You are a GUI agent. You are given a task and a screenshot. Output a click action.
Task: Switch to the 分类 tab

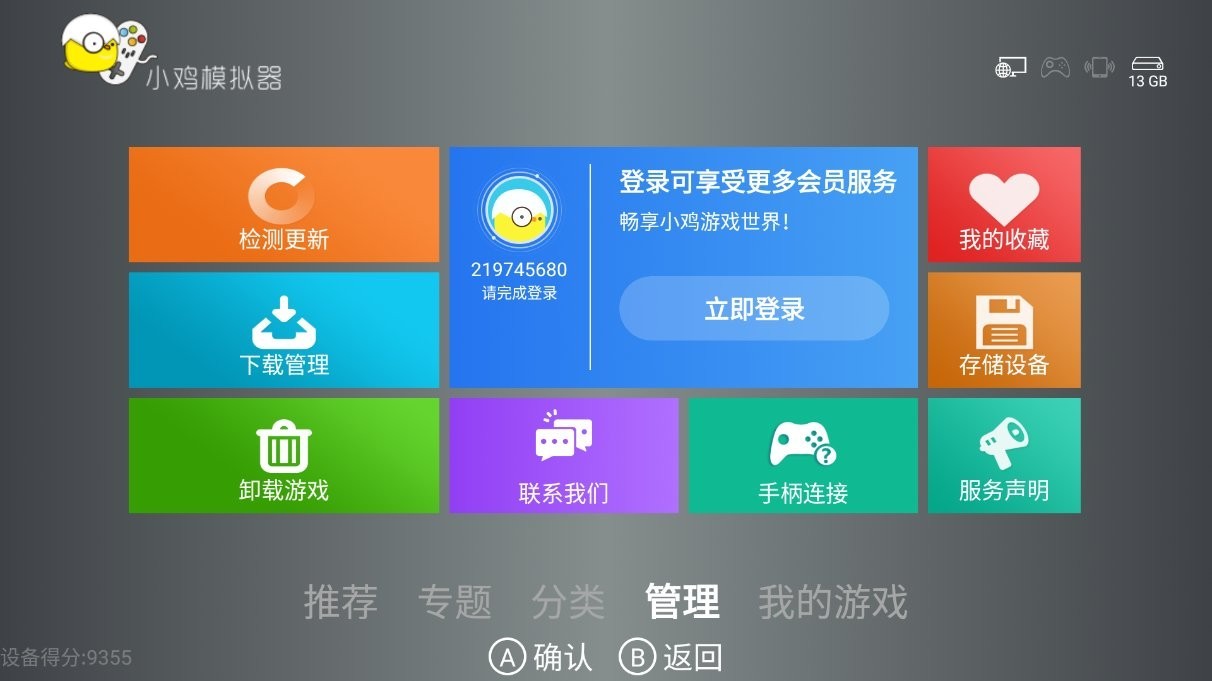[x=568, y=602]
